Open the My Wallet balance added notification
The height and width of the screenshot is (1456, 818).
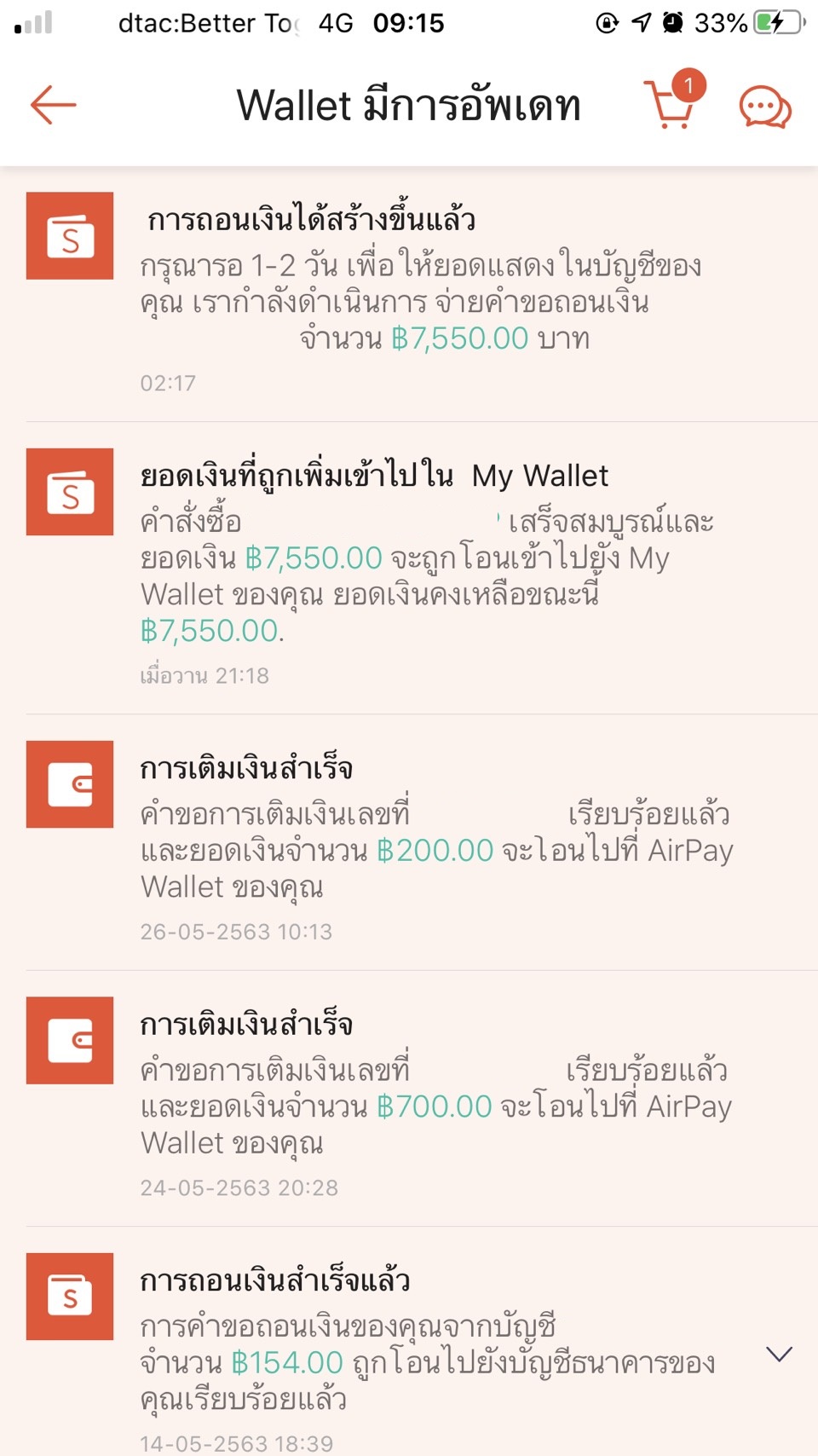click(x=409, y=567)
